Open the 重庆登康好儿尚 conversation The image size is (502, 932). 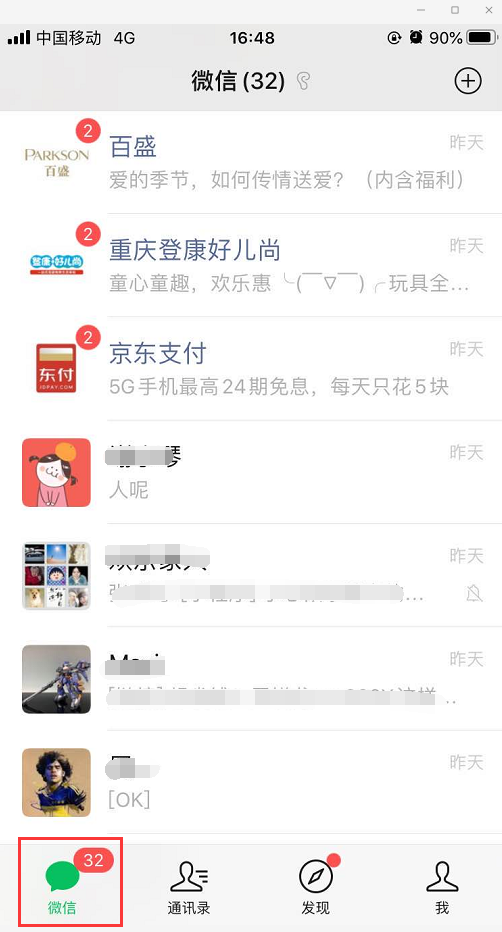coord(251,266)
